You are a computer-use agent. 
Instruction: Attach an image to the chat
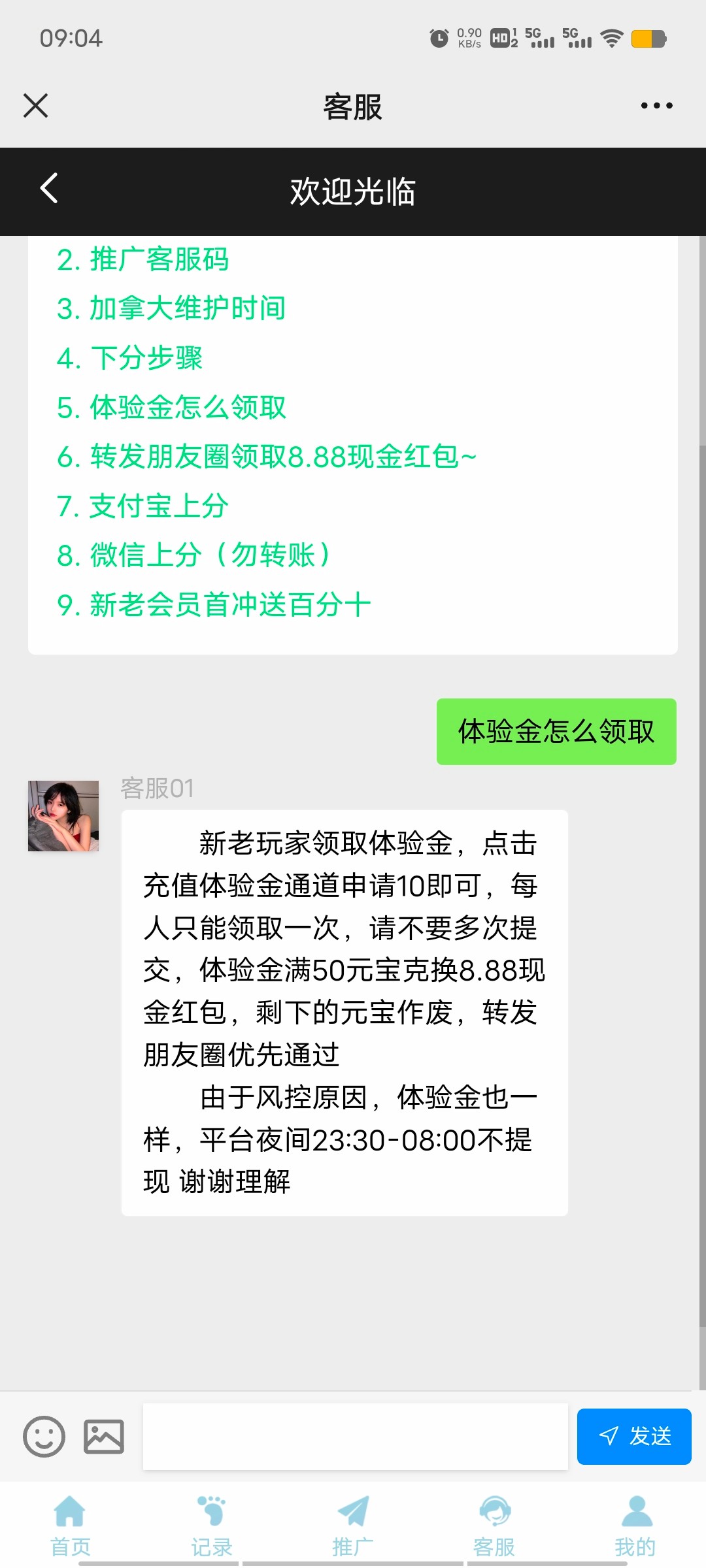pos(104,1437)
